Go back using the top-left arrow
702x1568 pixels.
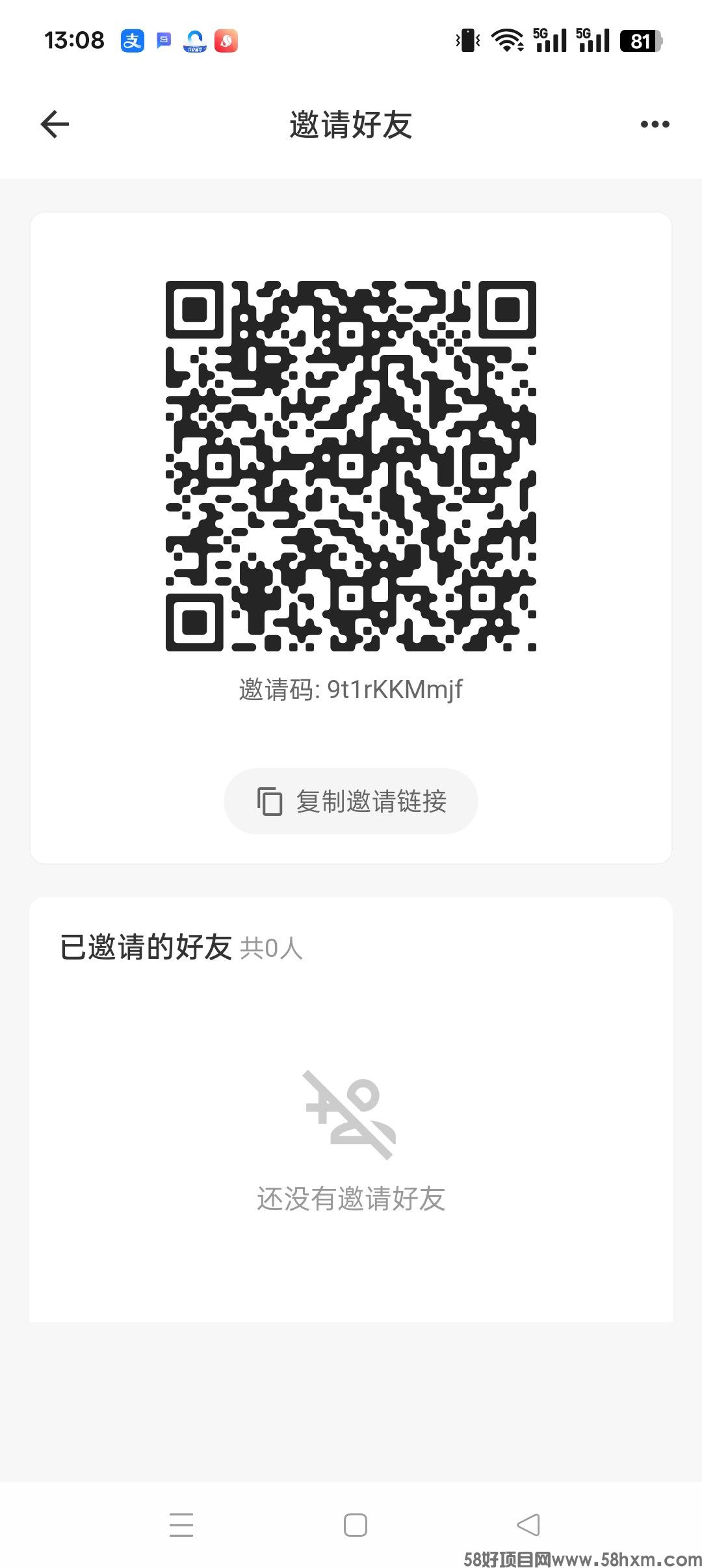pos(55,124)
